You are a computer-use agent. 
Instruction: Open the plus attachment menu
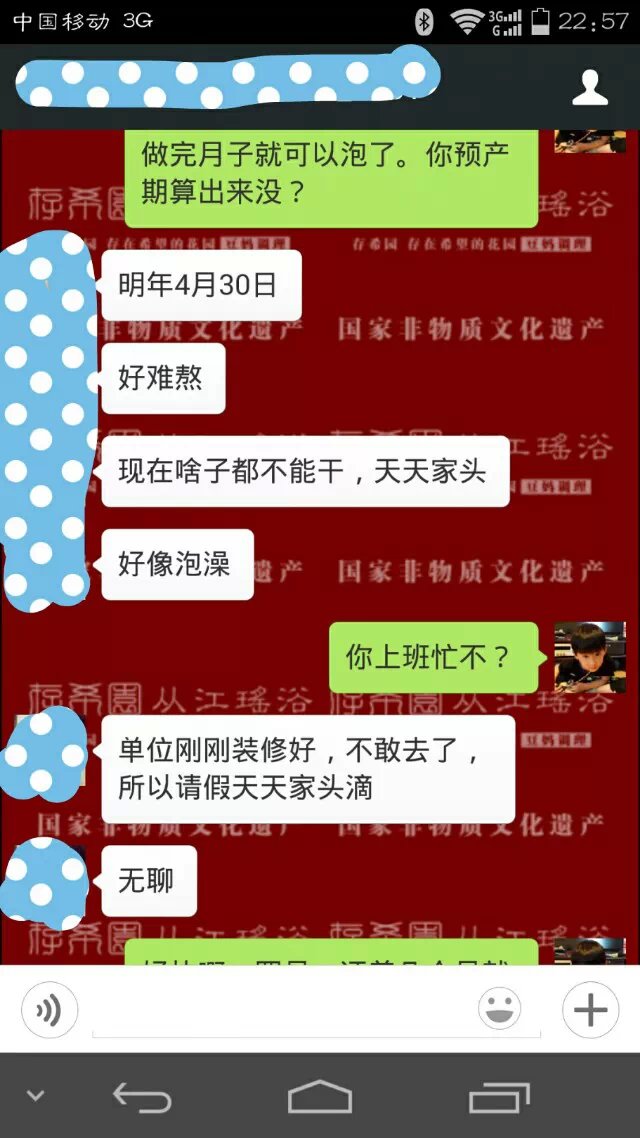click(590, 1010)
